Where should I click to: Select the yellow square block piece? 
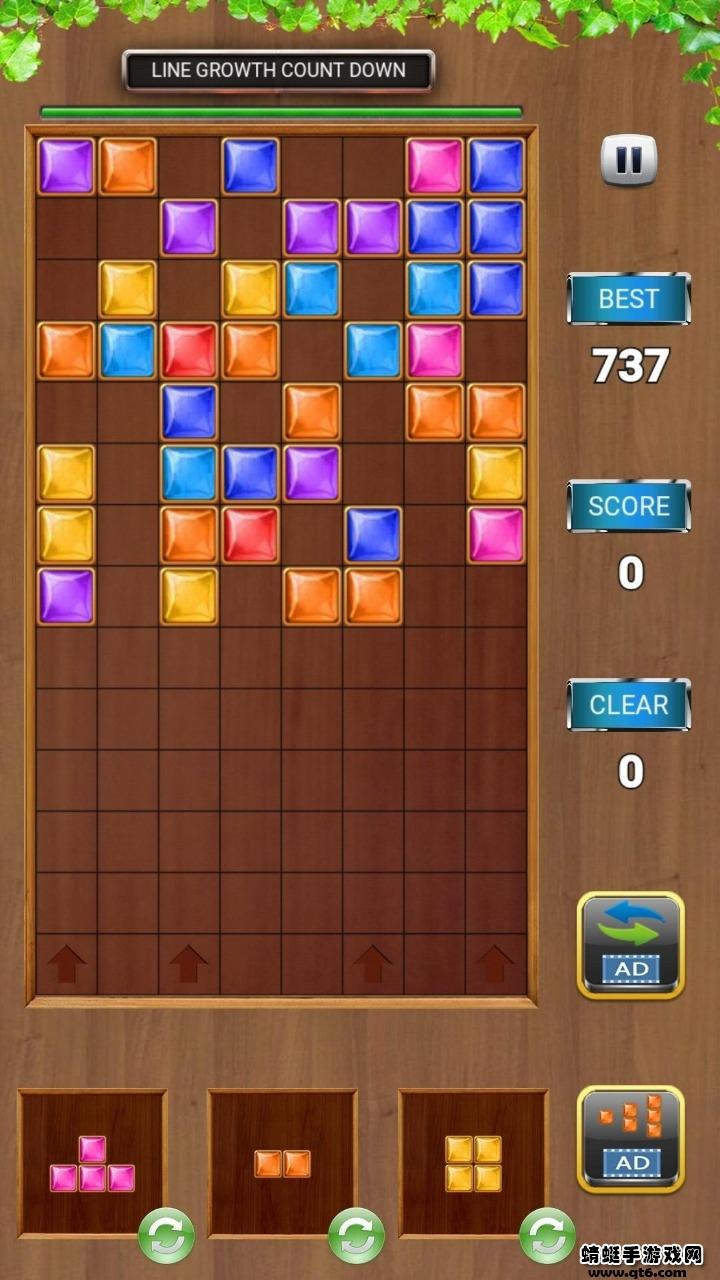[x=473, y=1163]
